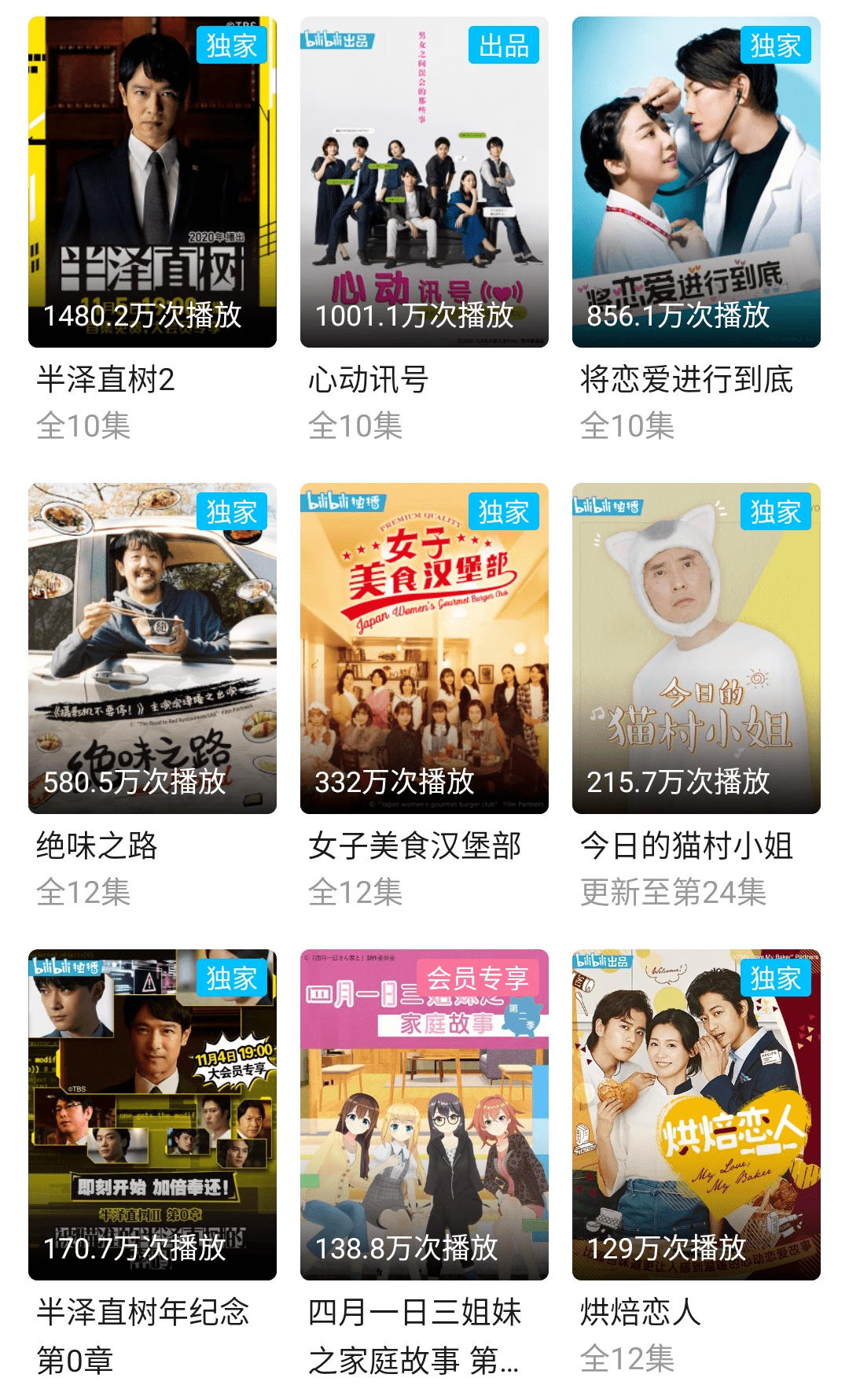
Task: Choose the 烘焙恋人 drama card
Action: tap(696, 1115)
